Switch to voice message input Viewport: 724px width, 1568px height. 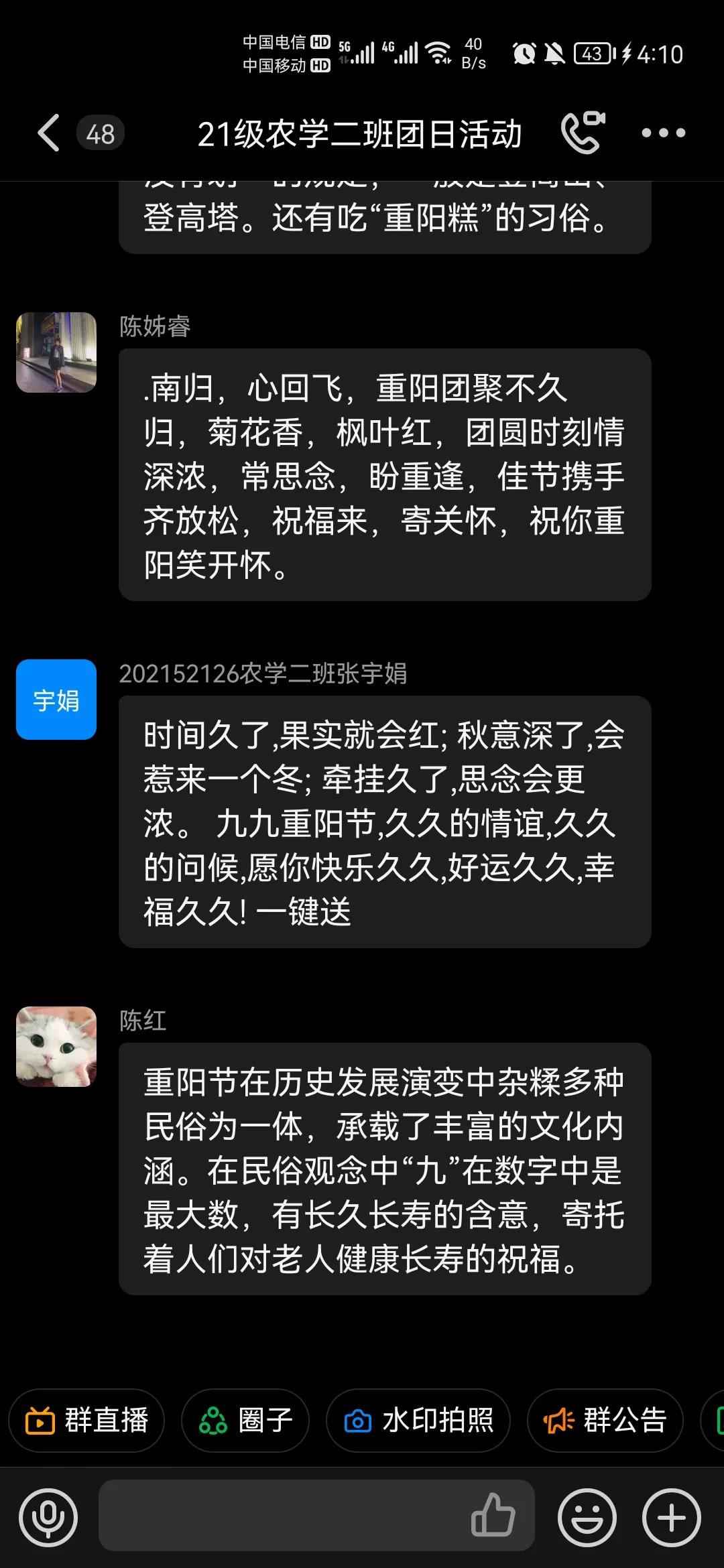(48, 1518)
